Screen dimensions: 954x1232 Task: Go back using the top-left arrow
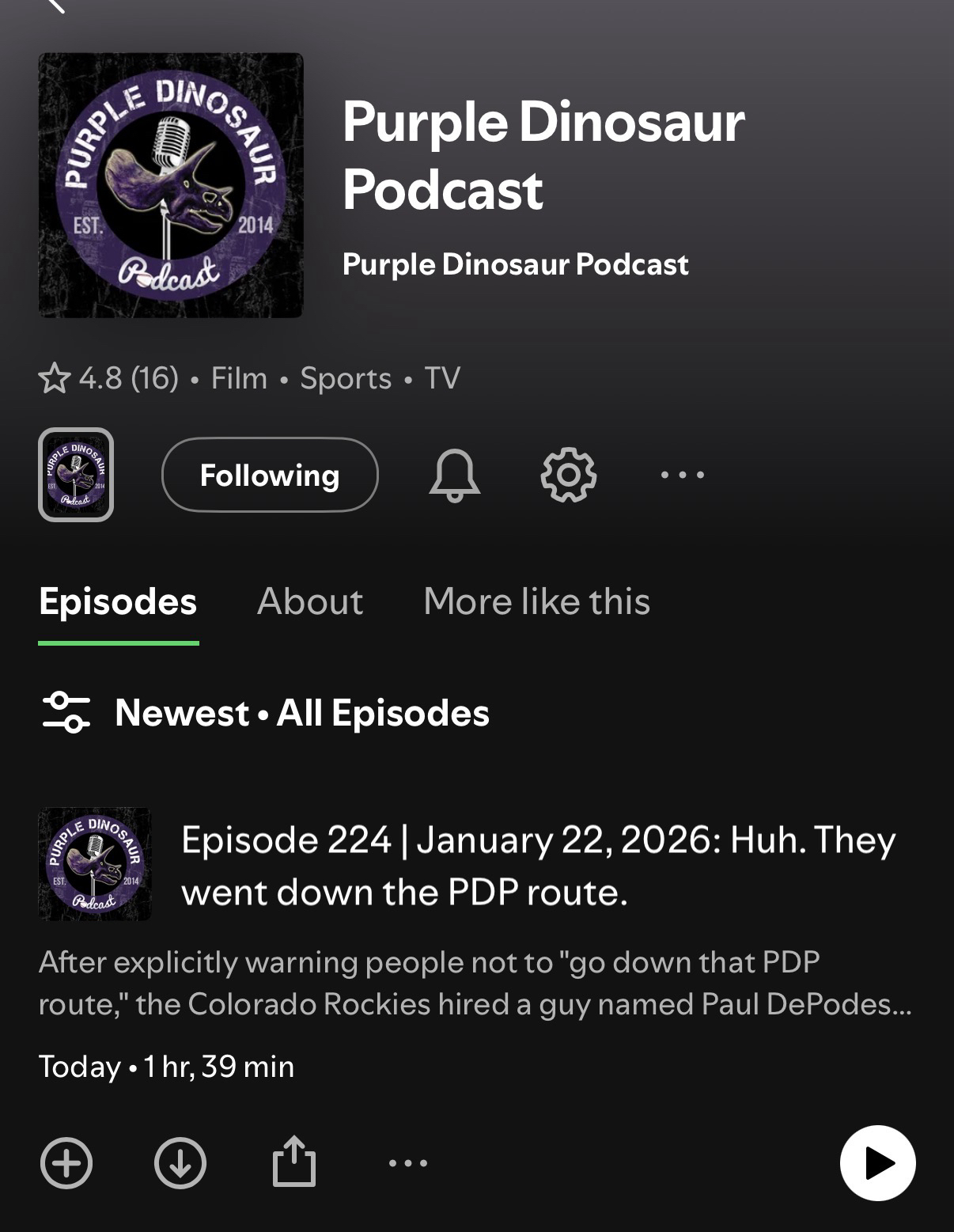click(x=54, y=5)
